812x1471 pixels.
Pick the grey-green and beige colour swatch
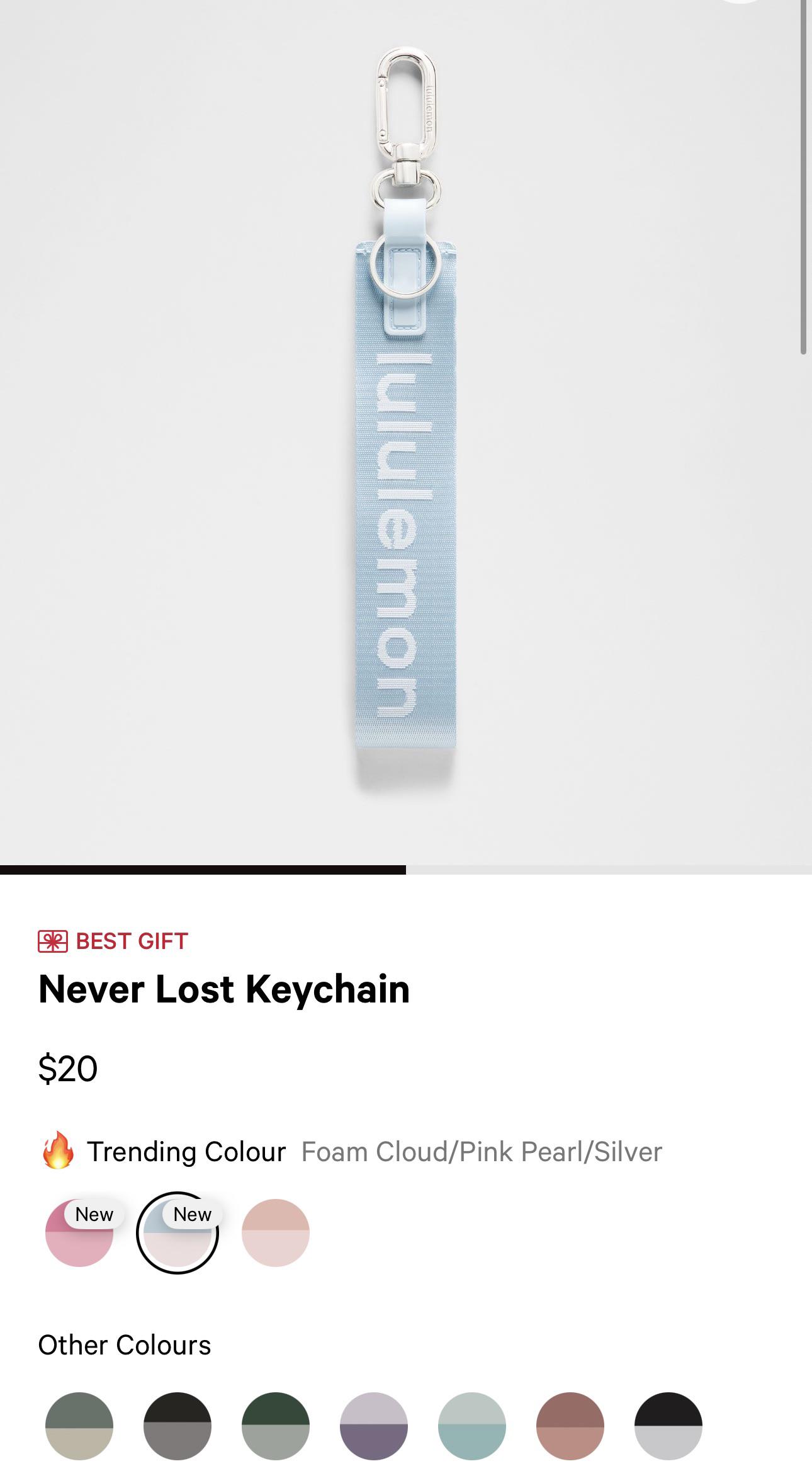pyautogui.click(x=79, y=1426)
